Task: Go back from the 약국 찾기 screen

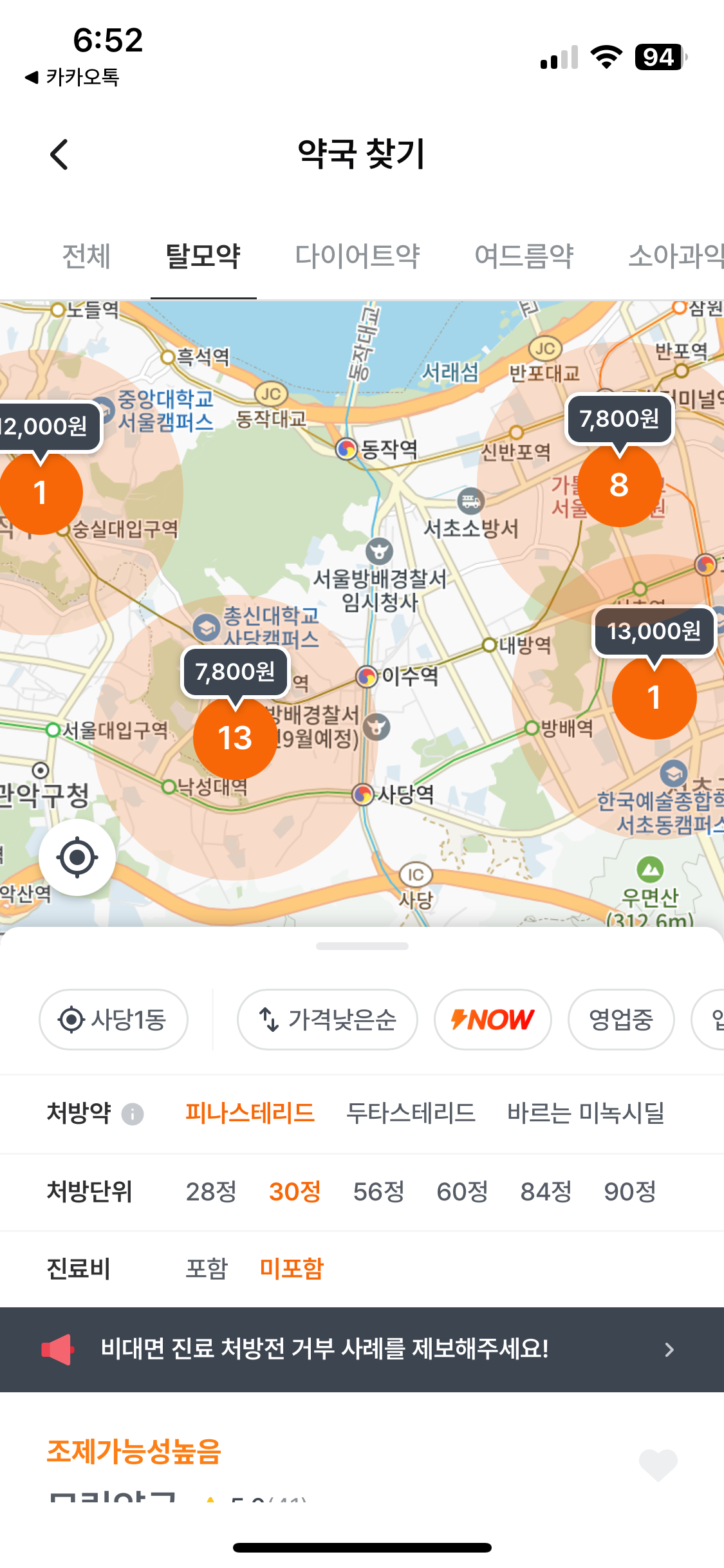Action: pyautogui.click(x=59, y=154)
